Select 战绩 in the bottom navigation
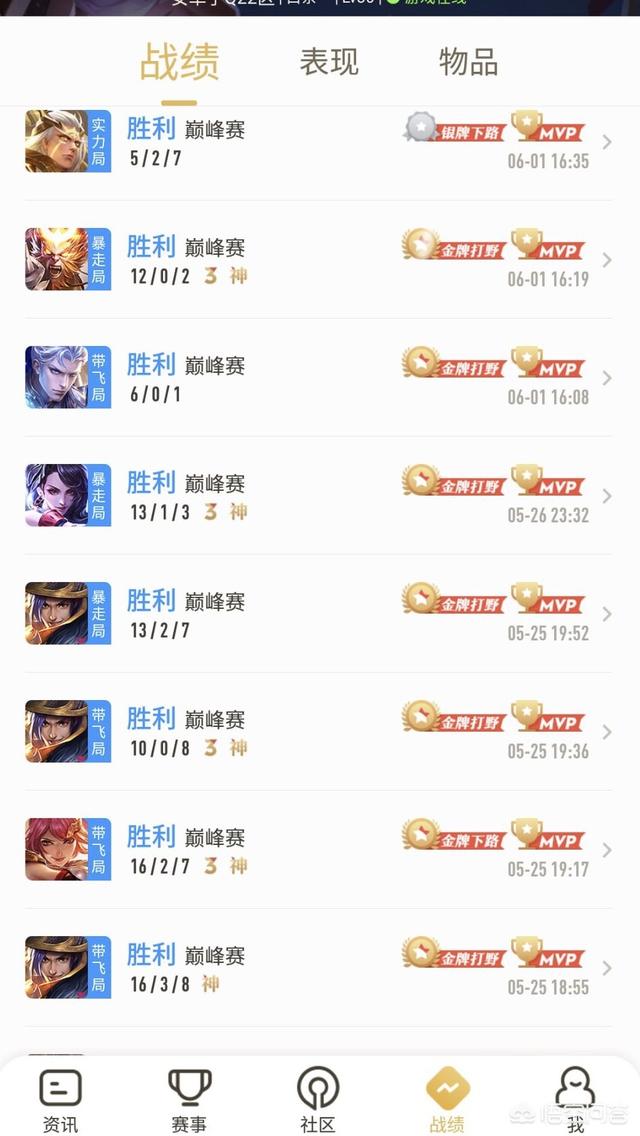This screenshot has height=1136, width=640. (x=447, y=1100)
